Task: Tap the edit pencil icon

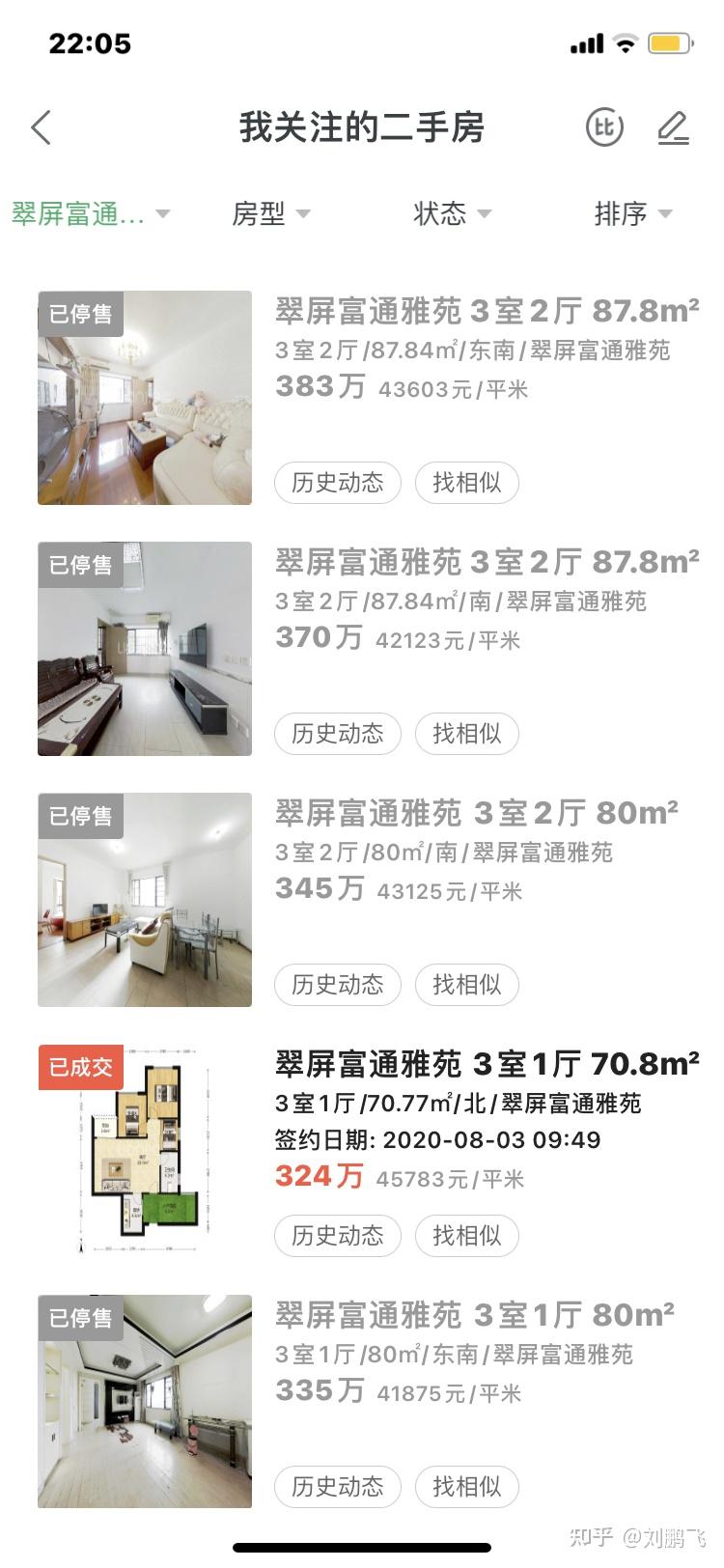Action: point(673,127)
